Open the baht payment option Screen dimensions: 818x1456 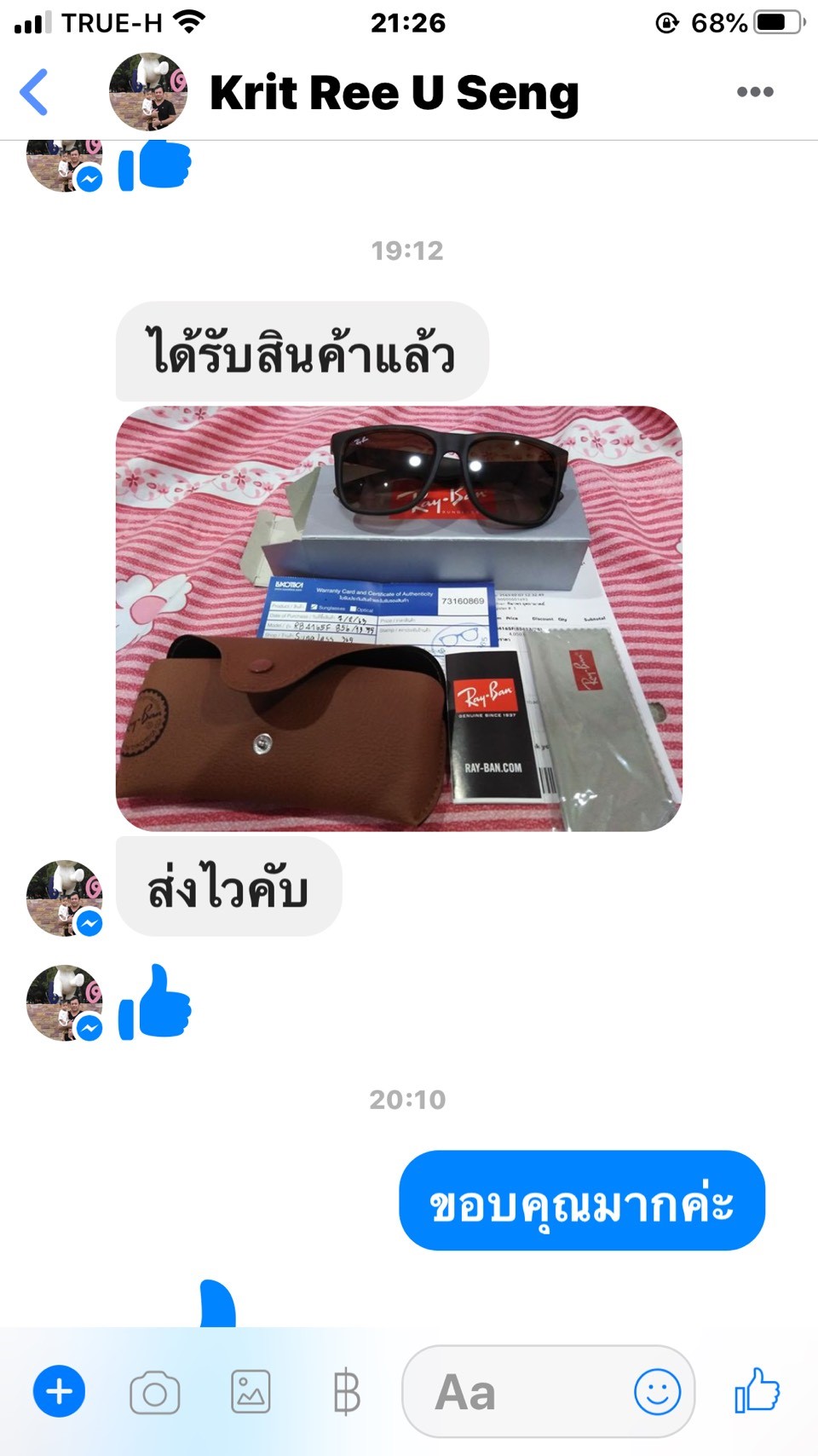click(x=346, y=1392)
